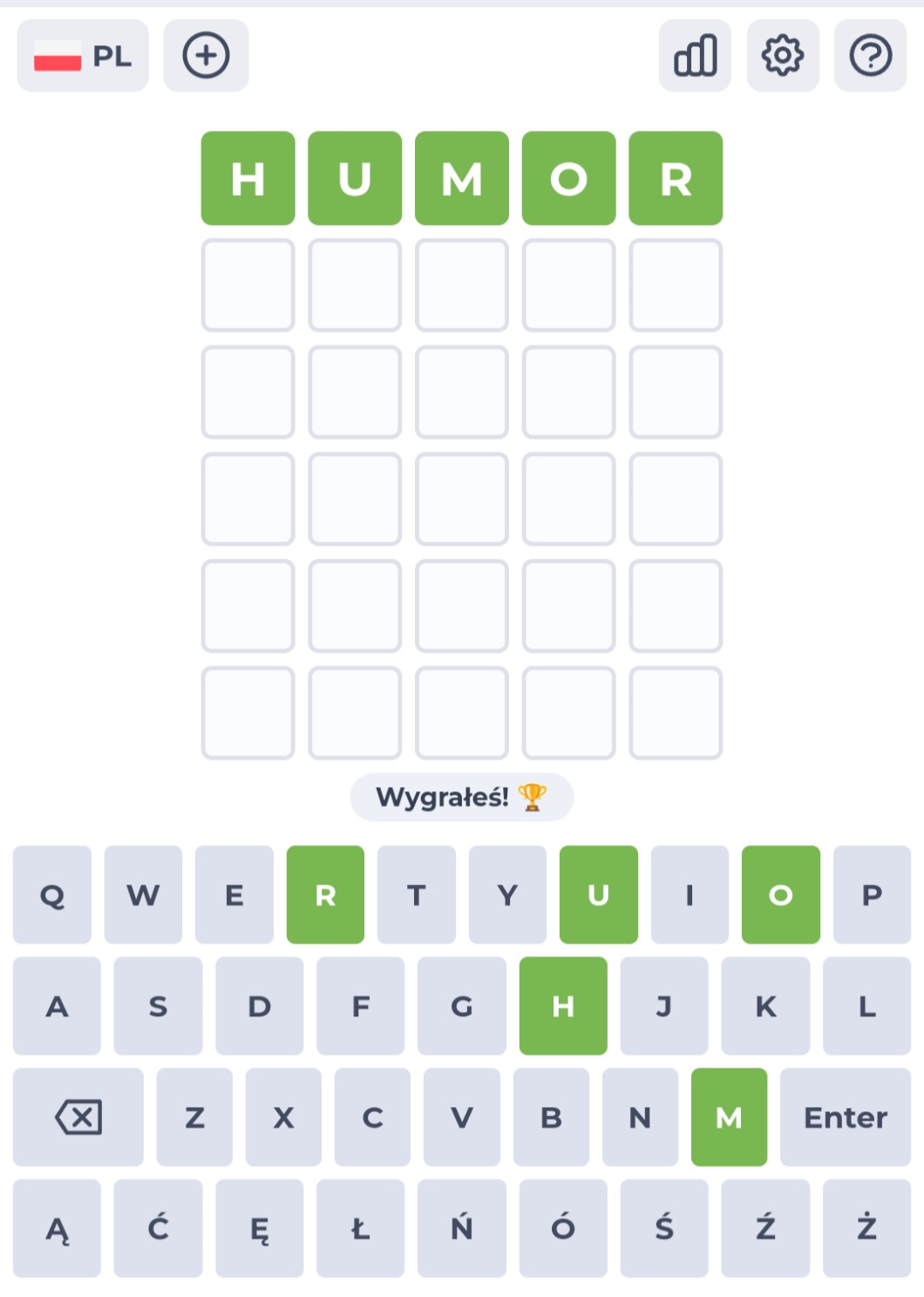Start a new game with plus icon
This screenshot has height=1297, width=924.
click(206, 56)
